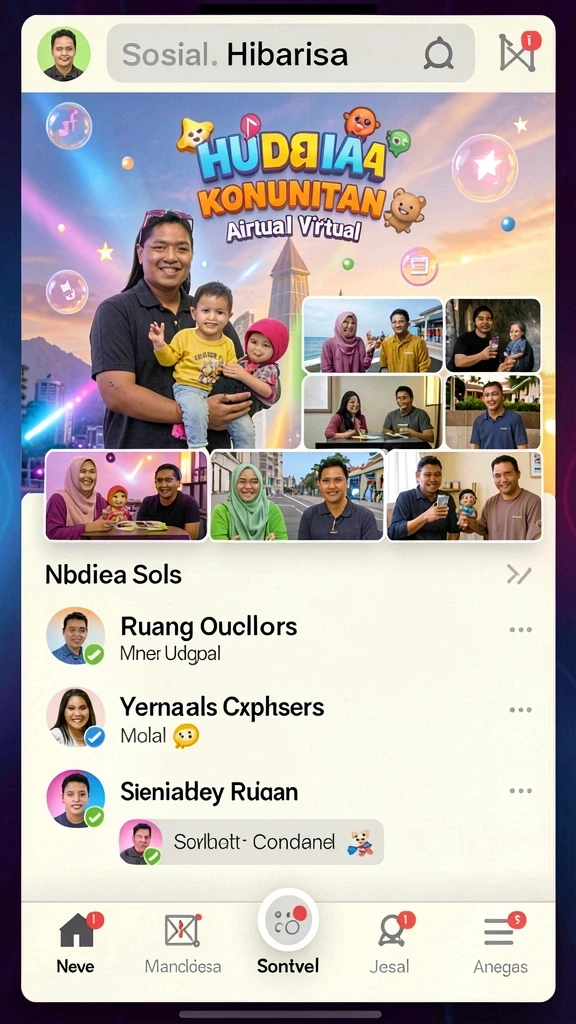
Task: Switch to the Neve home tab
Action: tap(76, 942)
